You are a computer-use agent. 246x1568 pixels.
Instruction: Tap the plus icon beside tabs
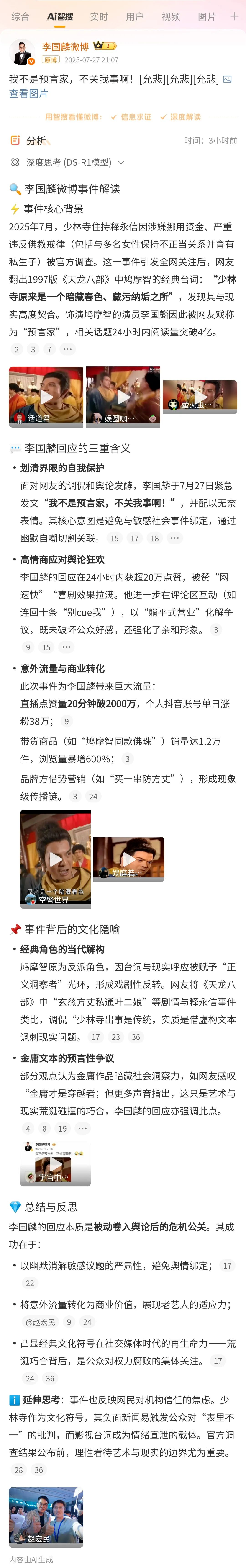(234, 16)
